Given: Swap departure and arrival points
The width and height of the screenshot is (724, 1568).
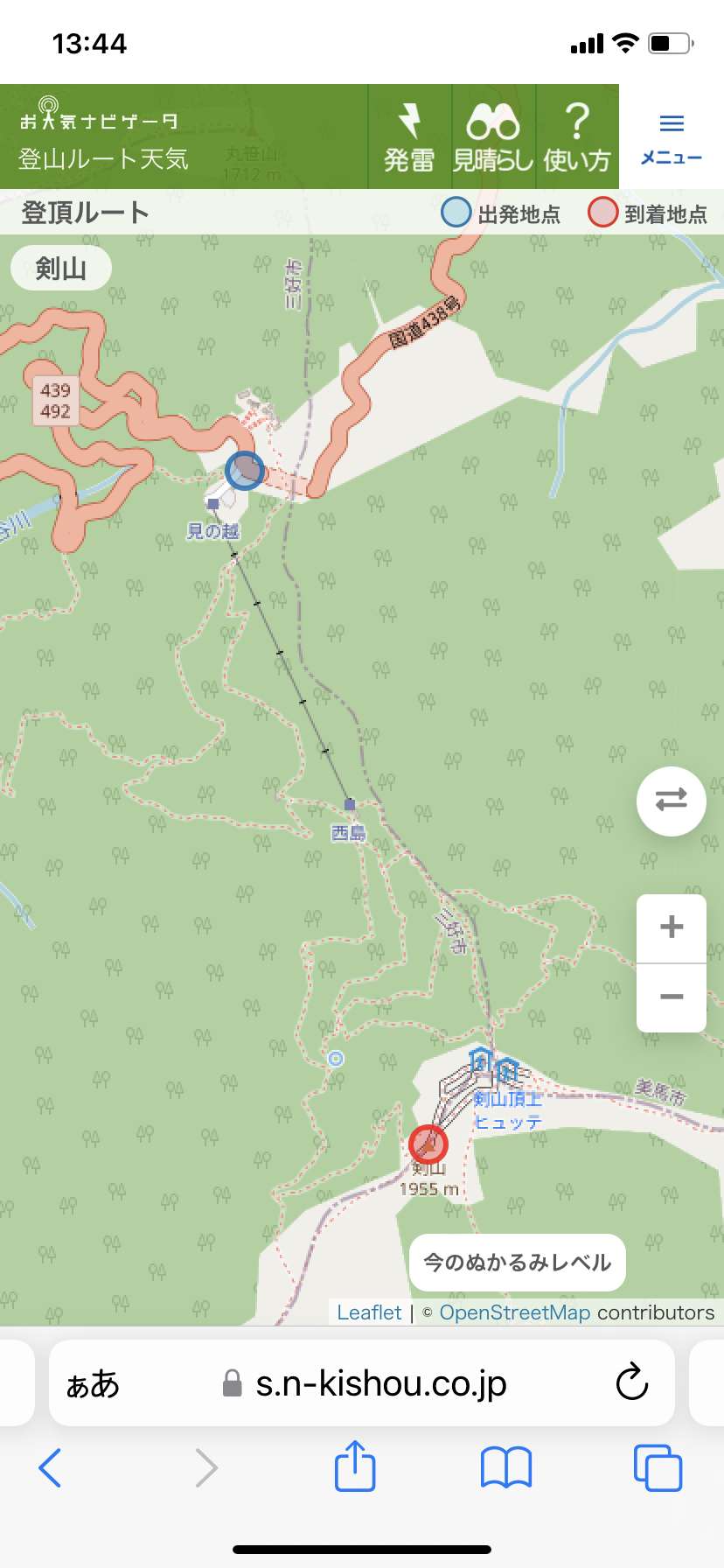Looking at the screenshot, I should (672, 801).
